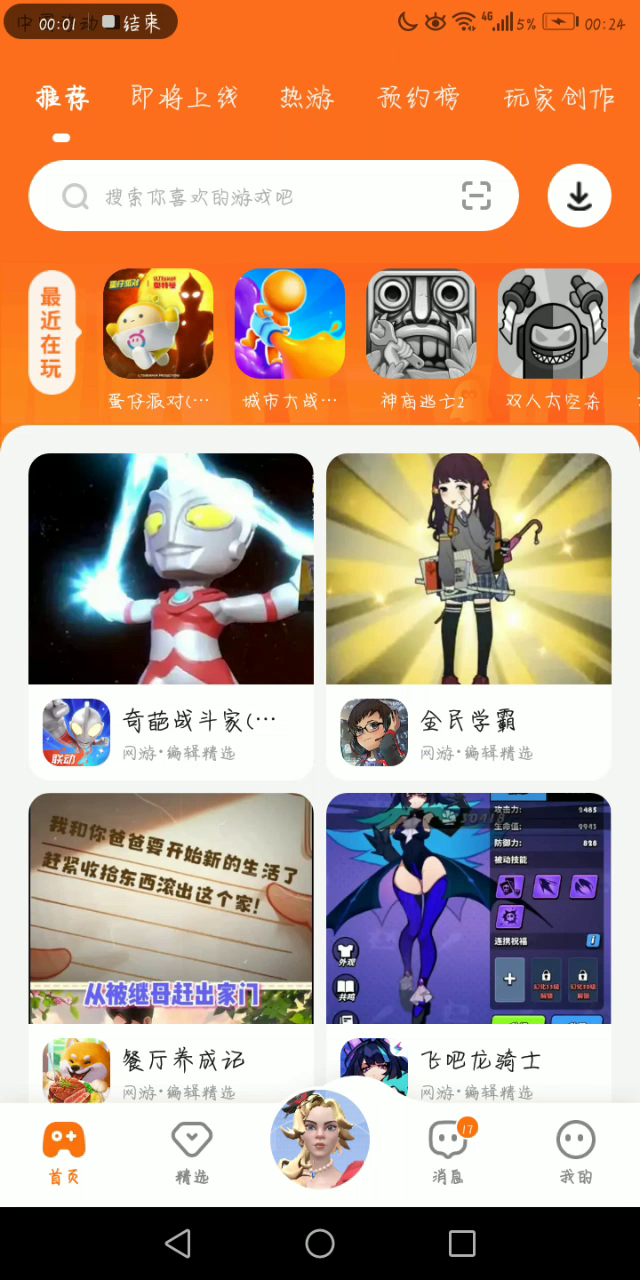
Task: Switch to the 热游 tab
Action: pyautogui.click(x=307, y=98)
